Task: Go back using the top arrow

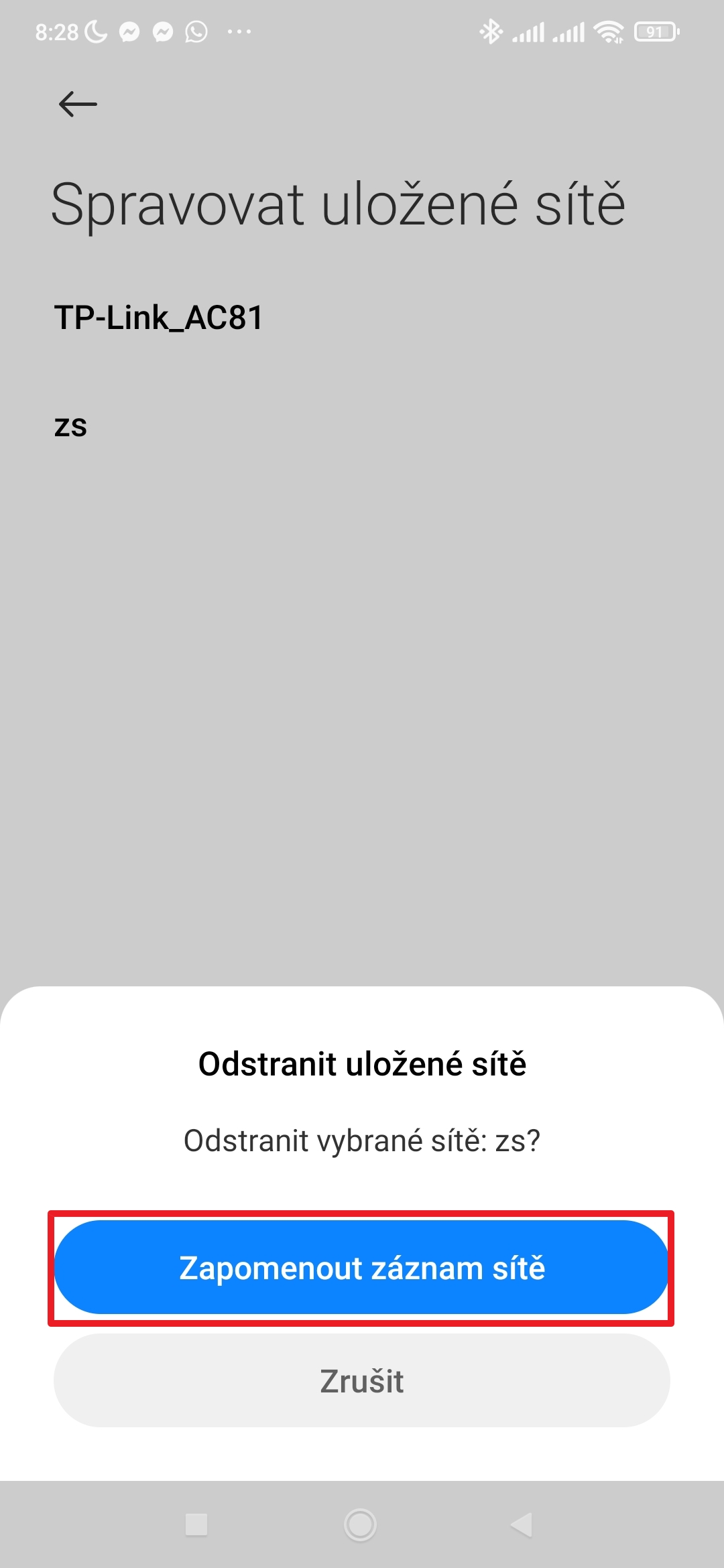Action: (78, 104)
